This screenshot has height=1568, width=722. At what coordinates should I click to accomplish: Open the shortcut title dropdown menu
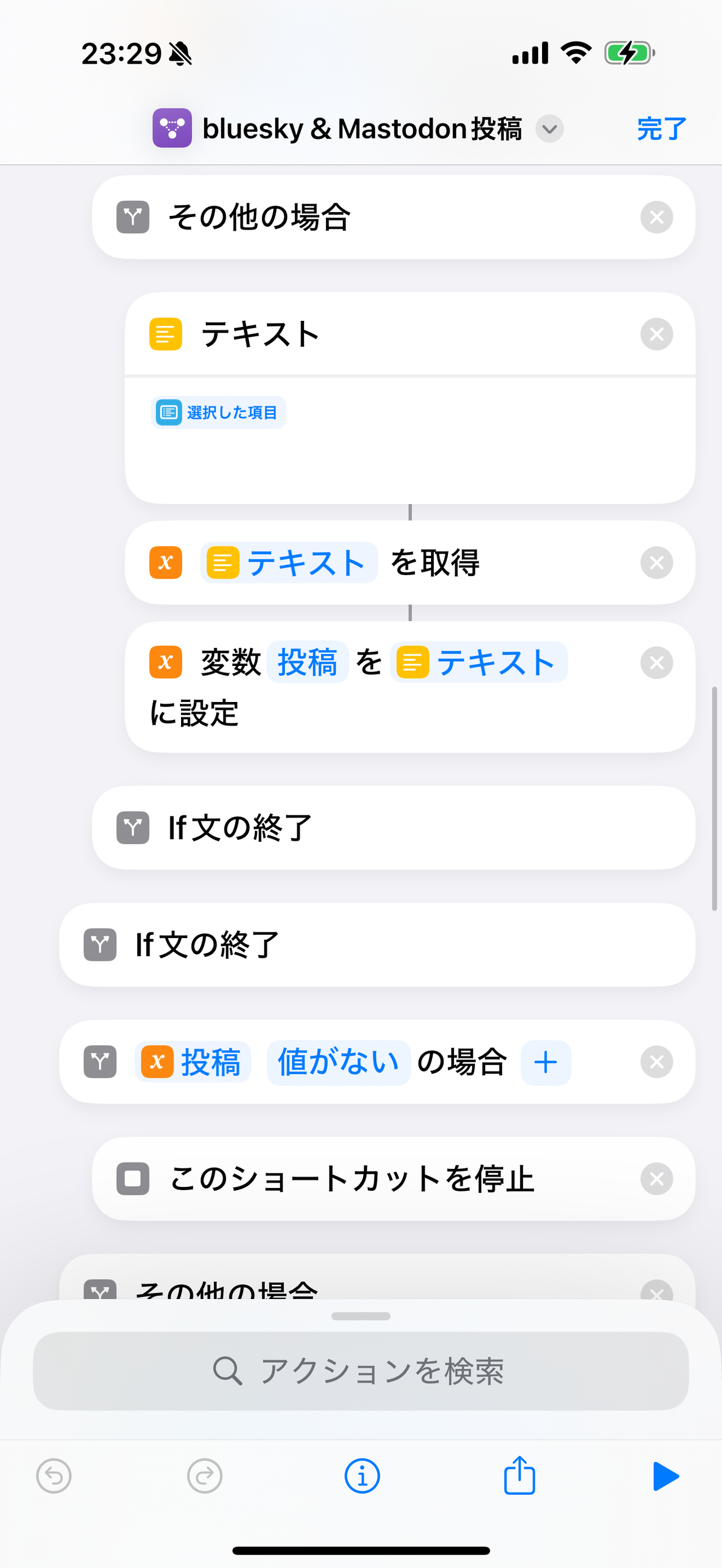(x=550, y=129)
